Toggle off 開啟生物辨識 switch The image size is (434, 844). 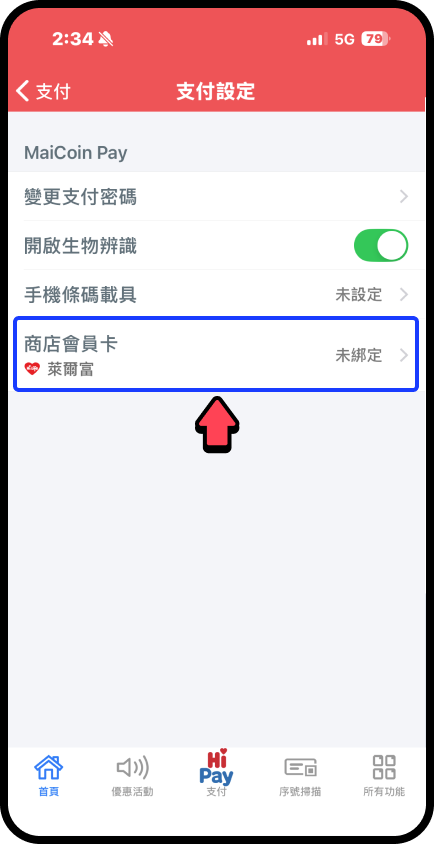(381, 246)
